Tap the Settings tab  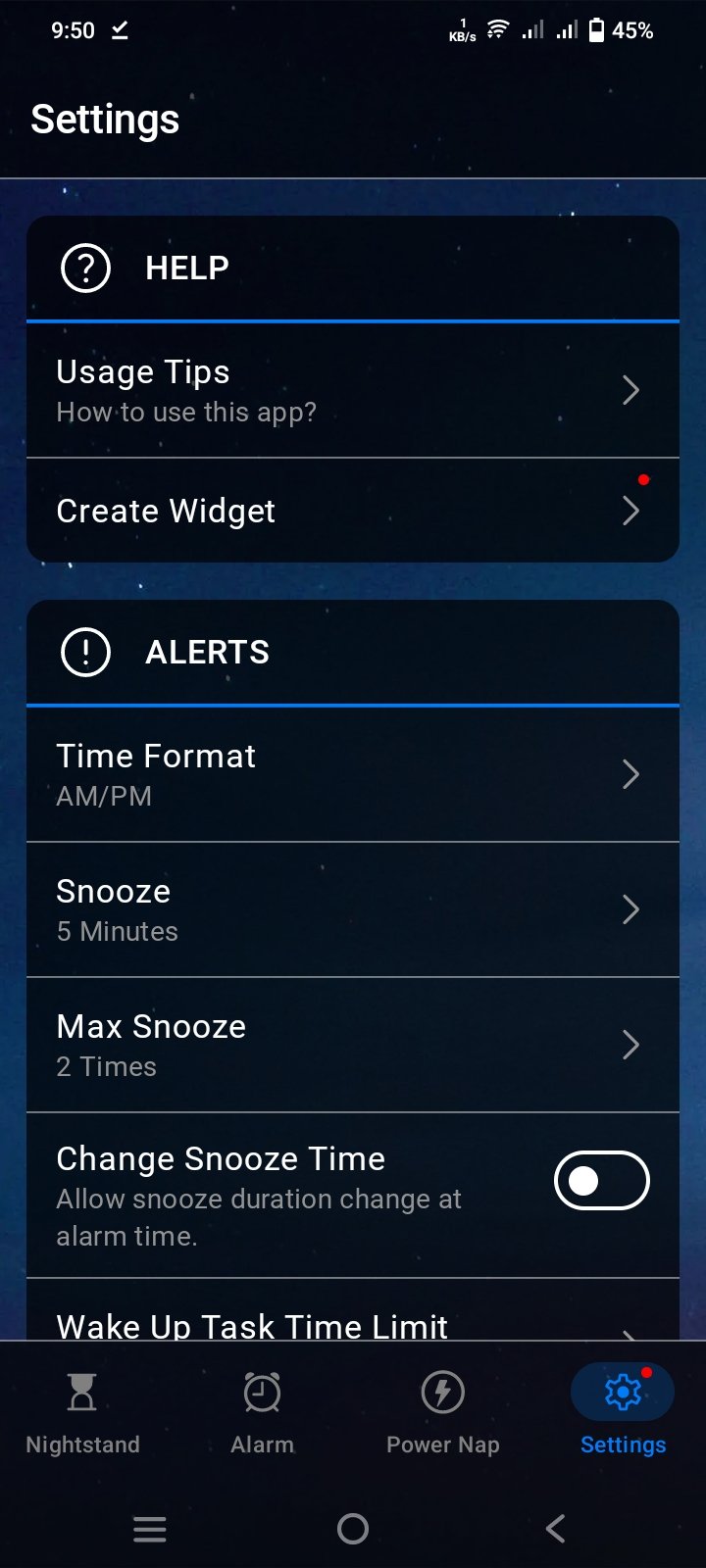623,1412
